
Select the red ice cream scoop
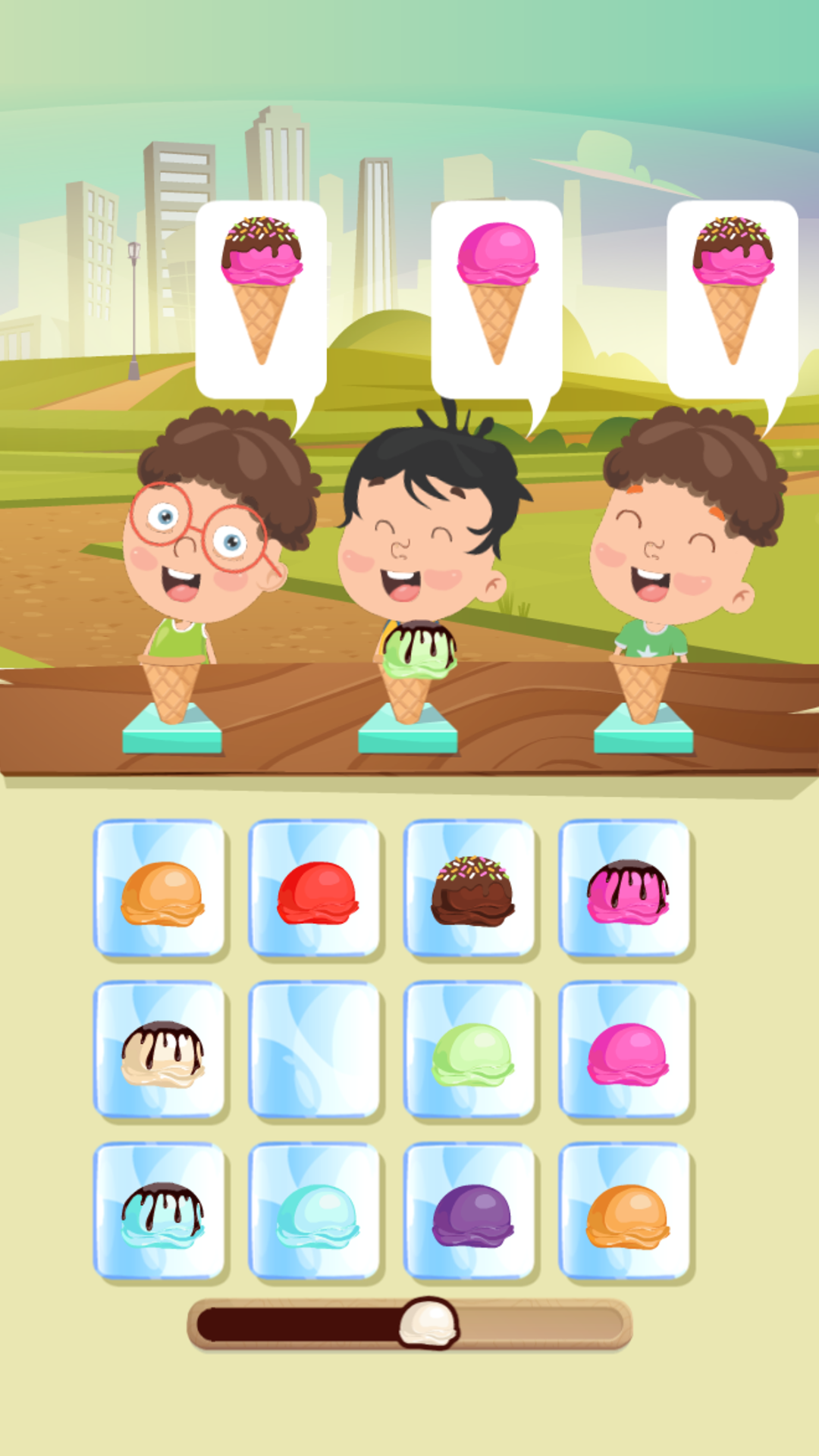coord(316,893)
